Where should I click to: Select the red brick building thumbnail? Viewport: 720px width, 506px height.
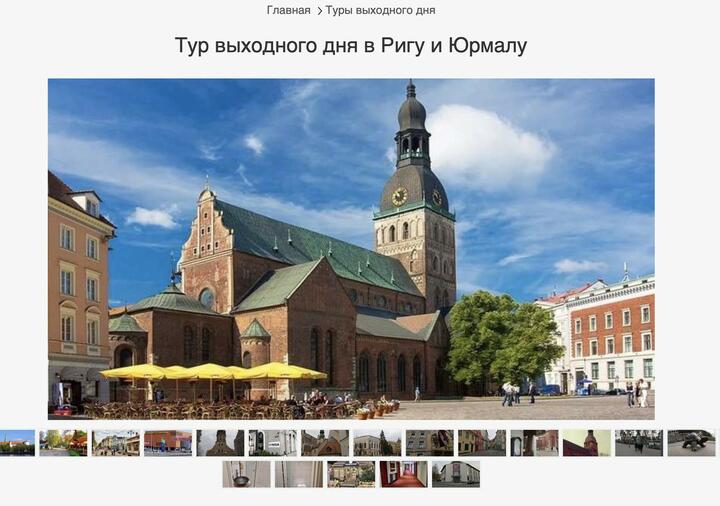tap(167, 442)
